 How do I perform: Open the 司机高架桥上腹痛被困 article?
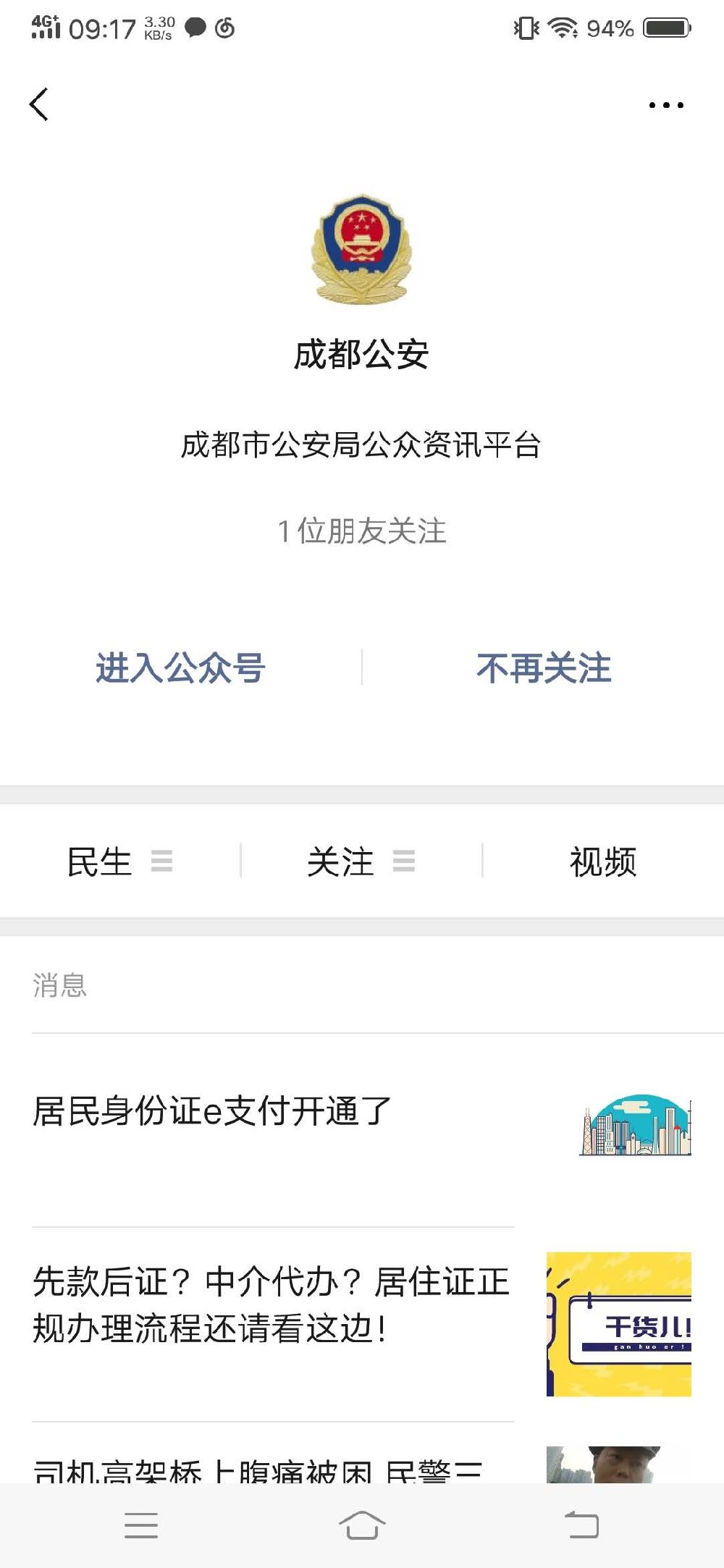pyautogui.click(x=258, y=1467)
